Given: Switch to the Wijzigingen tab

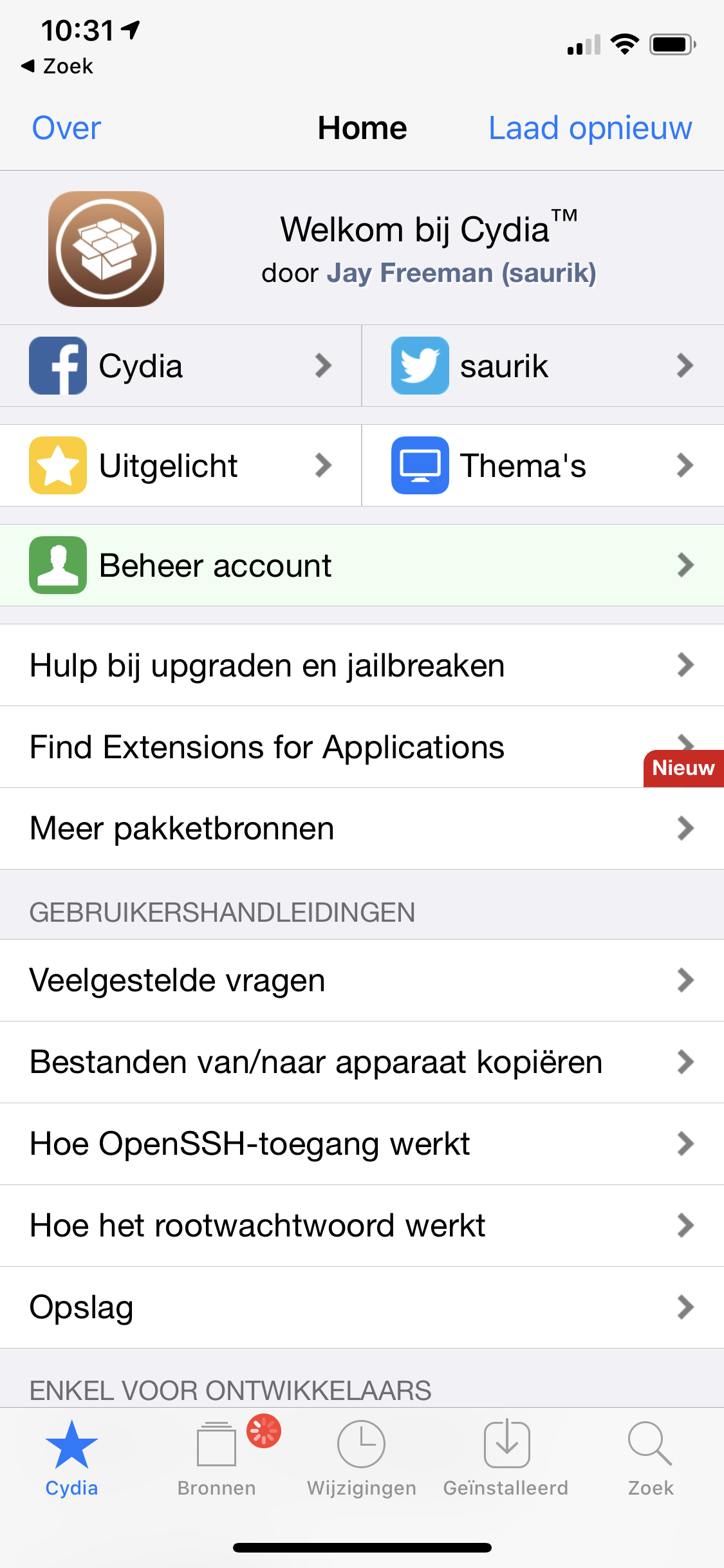Looking at the screenshot, I should (x=362, y=1459).
